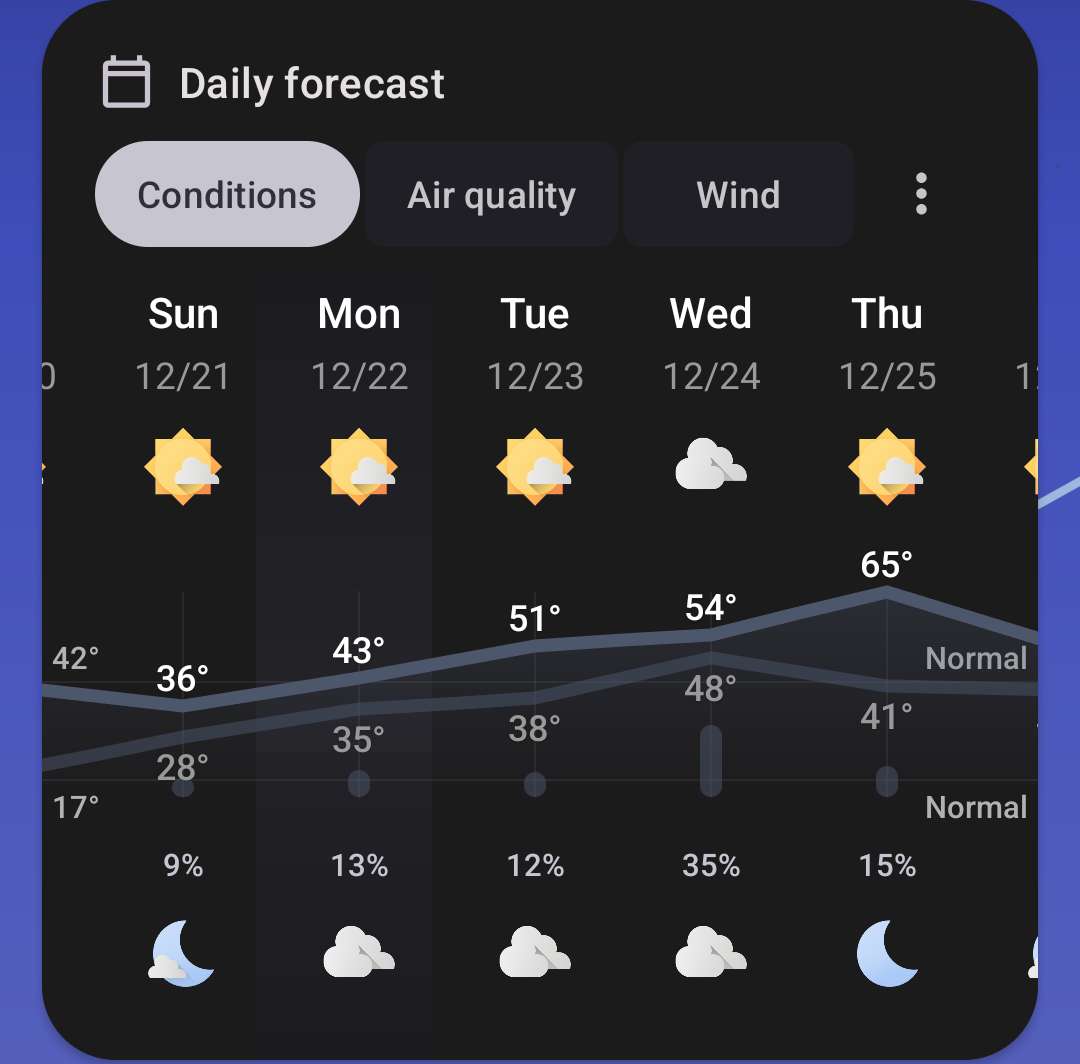Open the three-dot overflow menu
The height and width of the screenshot is (1064, 1080).
coord(921,194)
